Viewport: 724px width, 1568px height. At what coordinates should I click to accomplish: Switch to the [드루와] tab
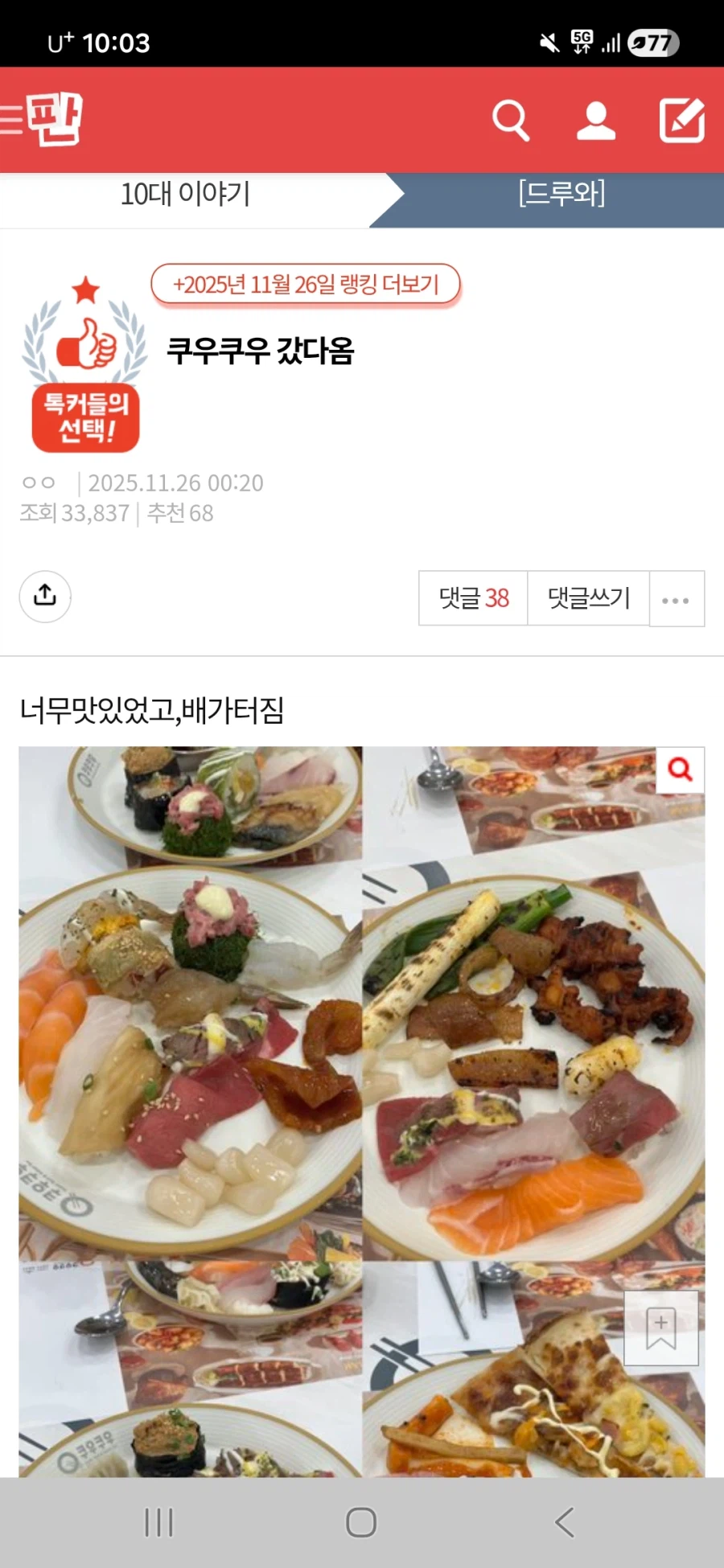click(x=563, y=195)
